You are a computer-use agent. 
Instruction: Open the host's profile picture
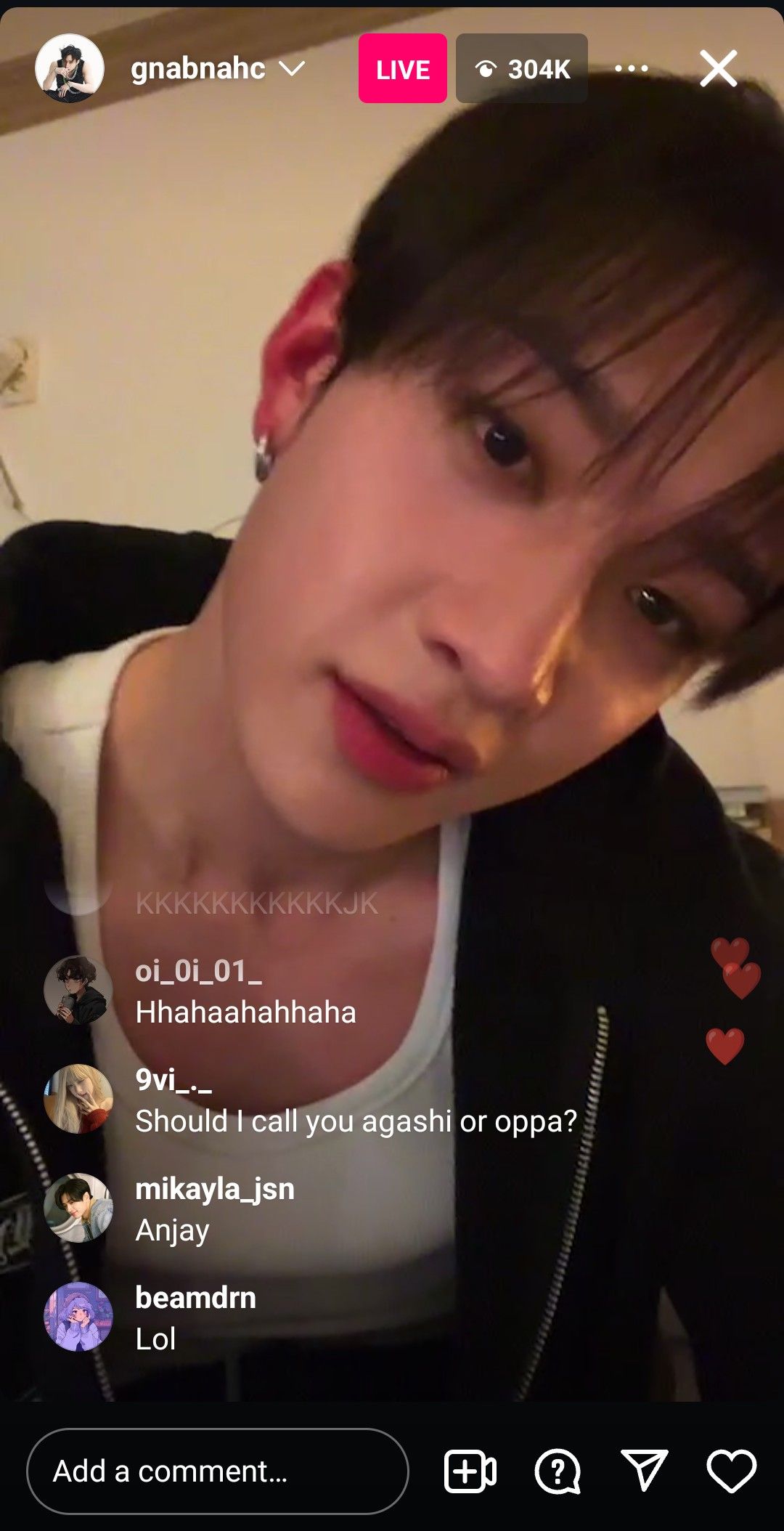[x=70, y=68]
